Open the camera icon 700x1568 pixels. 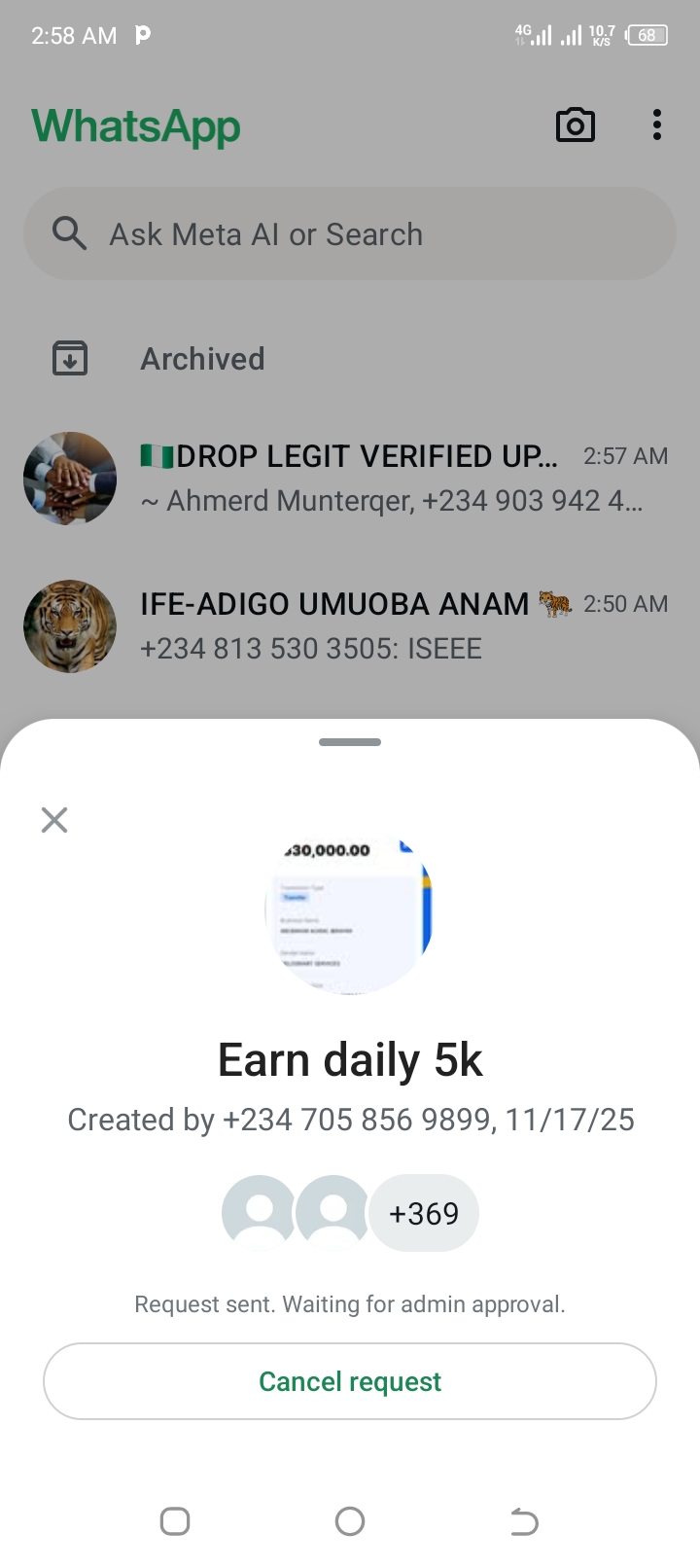coord(575,125)
